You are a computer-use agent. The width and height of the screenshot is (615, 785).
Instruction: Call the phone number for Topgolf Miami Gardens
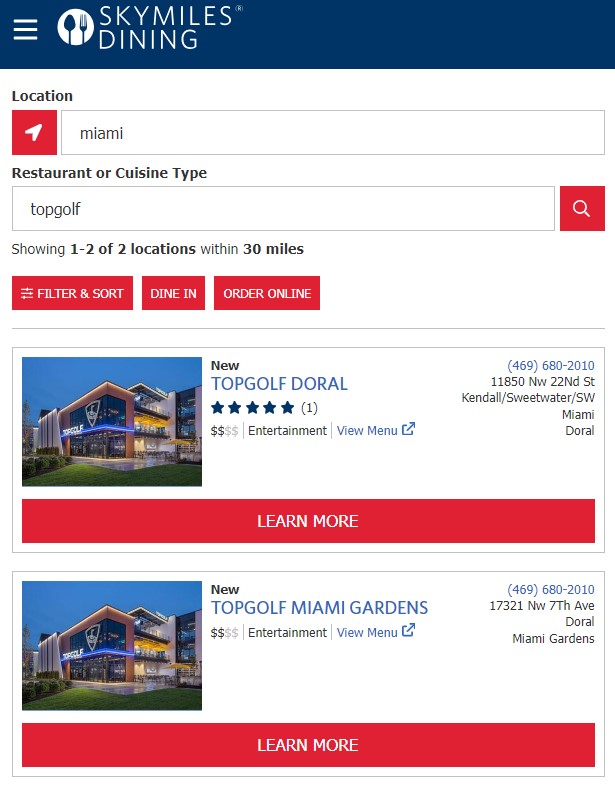click(550, 589)
